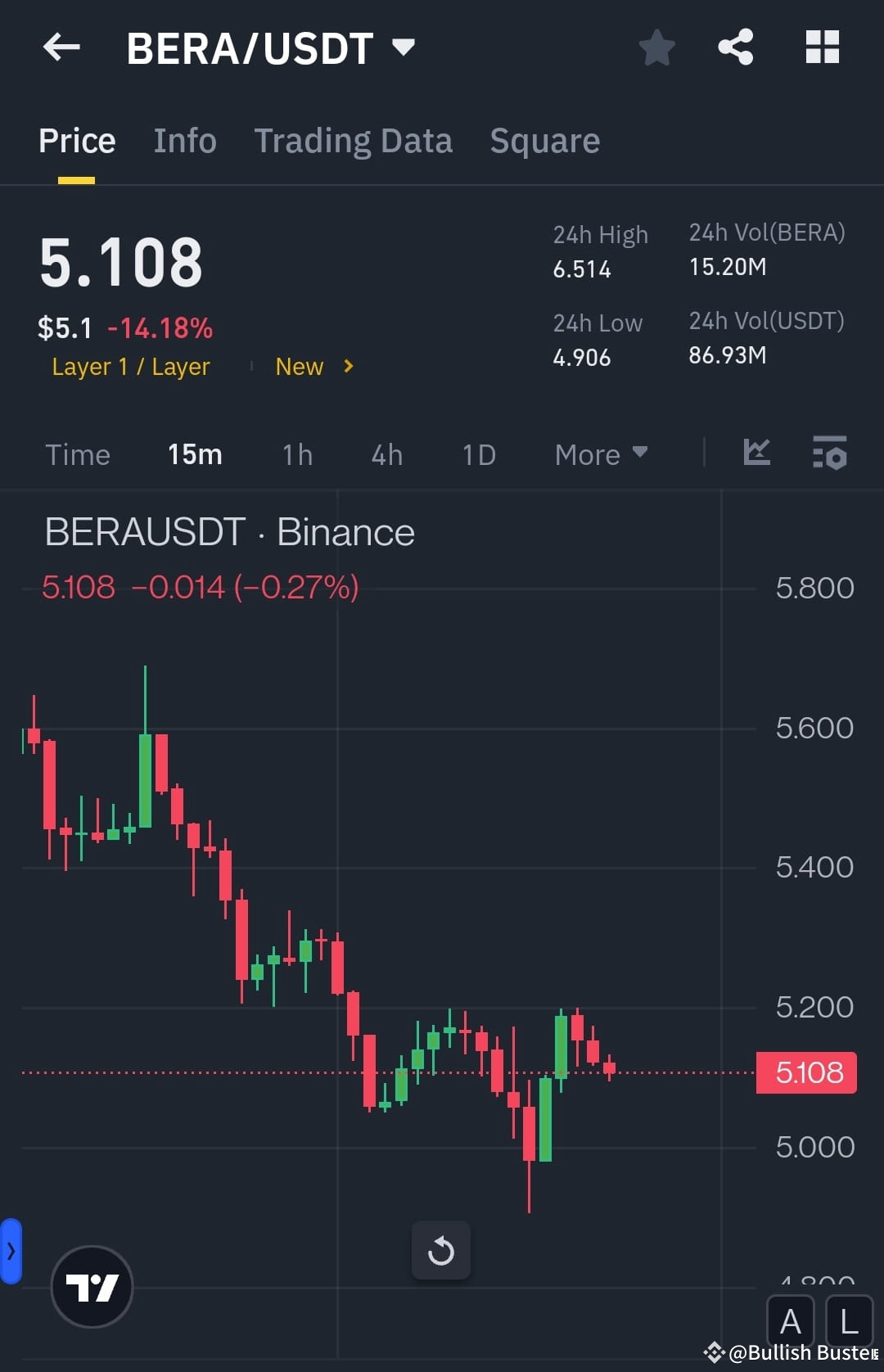Switch to the Info tab

[184, 140]
